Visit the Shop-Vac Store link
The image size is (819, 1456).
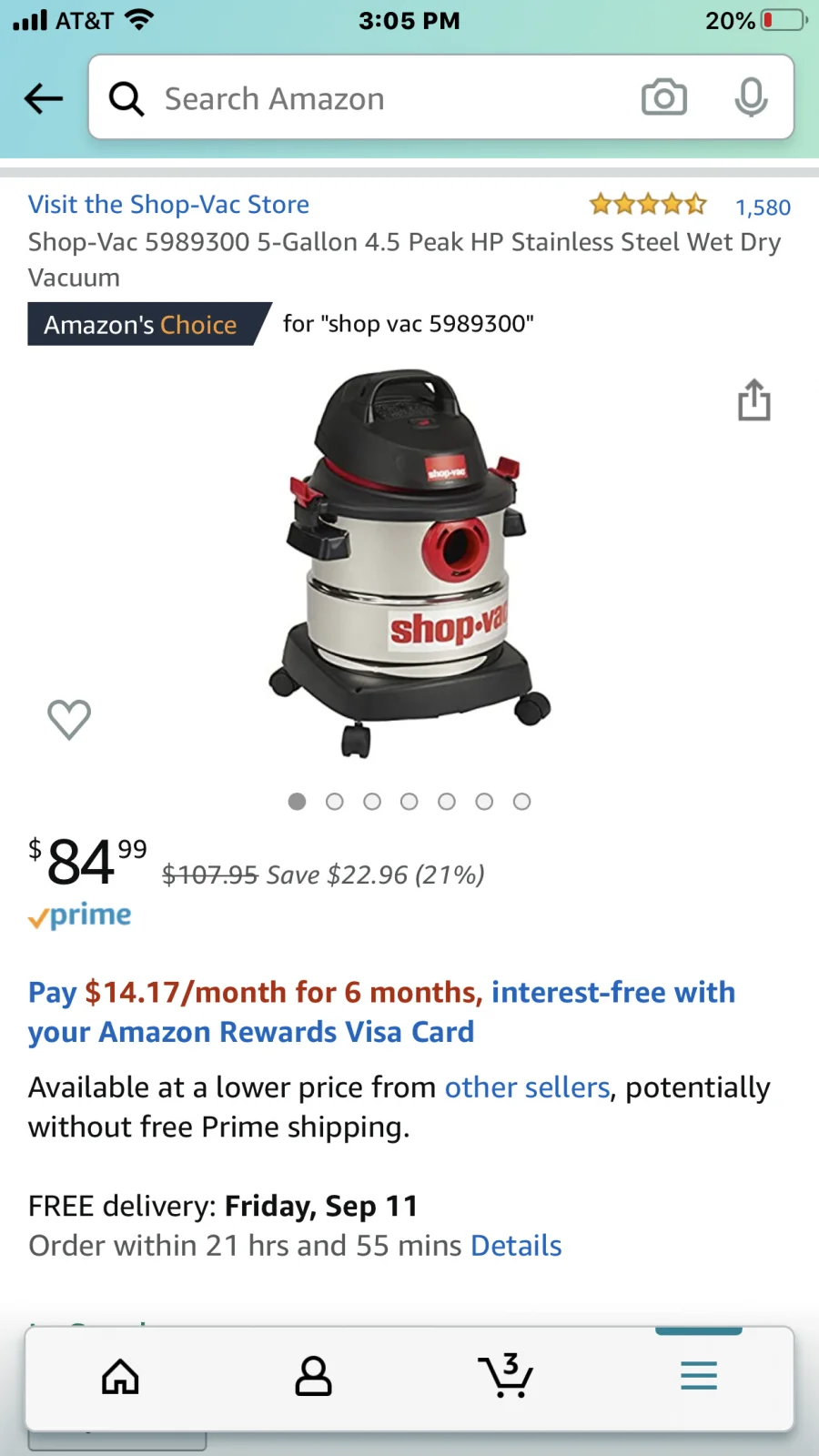[168, 205]
